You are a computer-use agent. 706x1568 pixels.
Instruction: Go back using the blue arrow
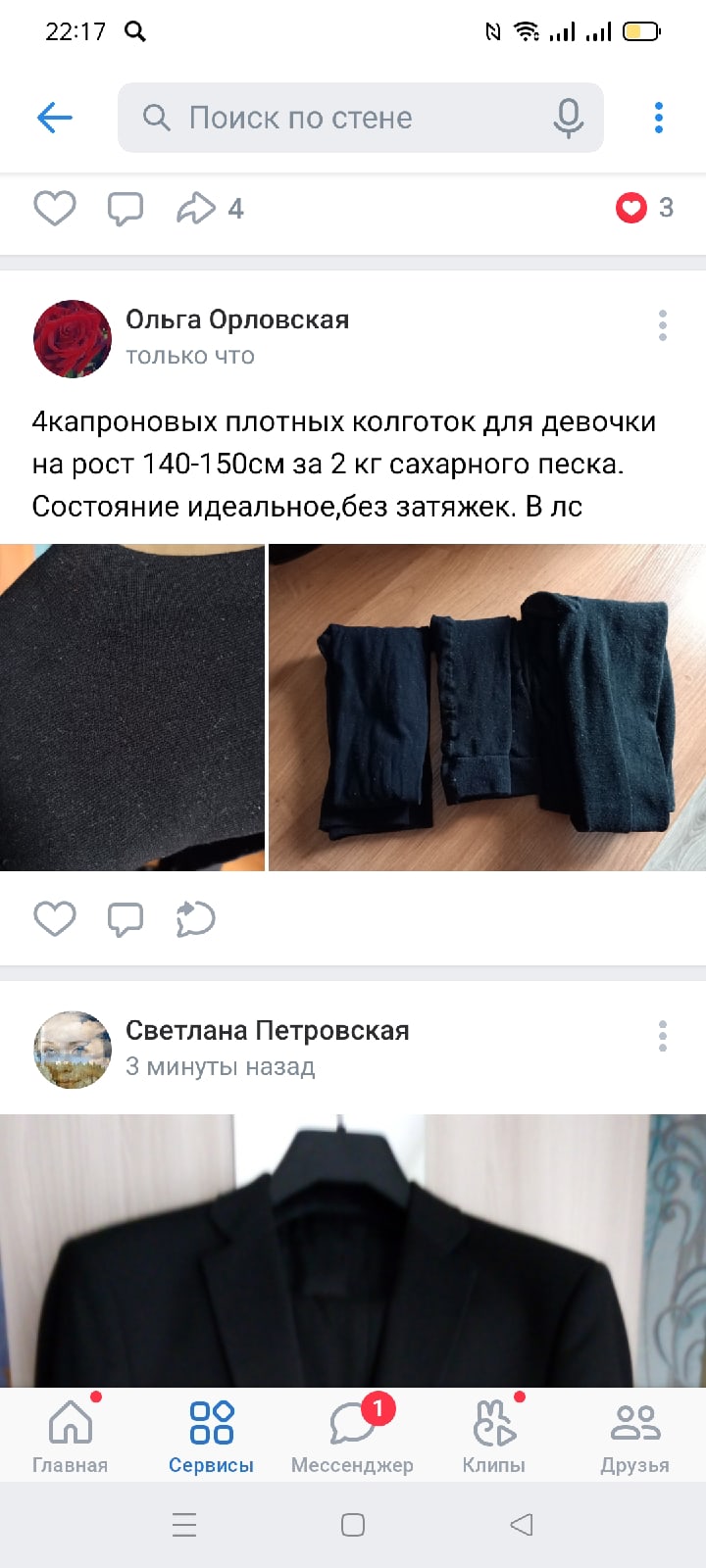tap(55, 118)
